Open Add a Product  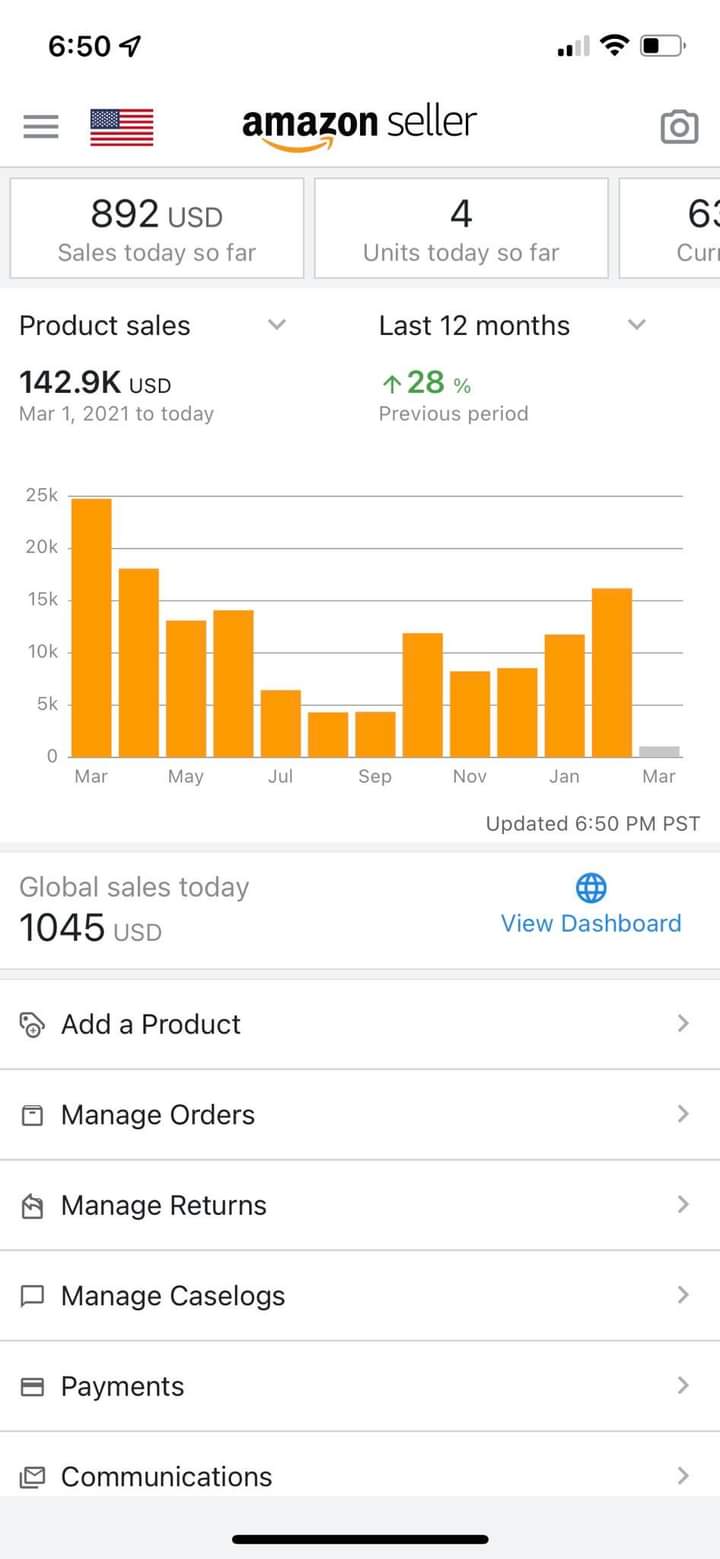pyautogui.click(x=360, y=1024)
